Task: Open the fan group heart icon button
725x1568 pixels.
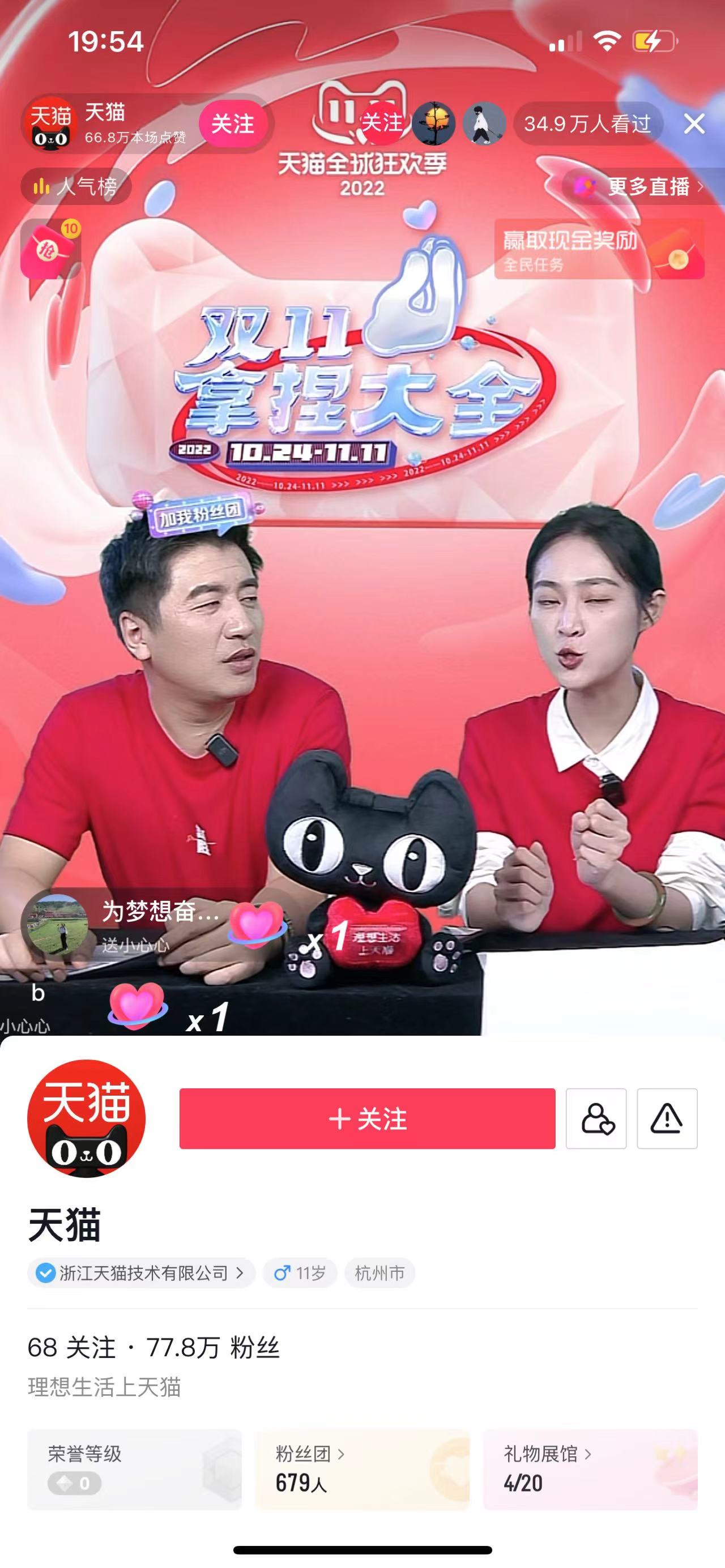Action: coord(596,1119)
